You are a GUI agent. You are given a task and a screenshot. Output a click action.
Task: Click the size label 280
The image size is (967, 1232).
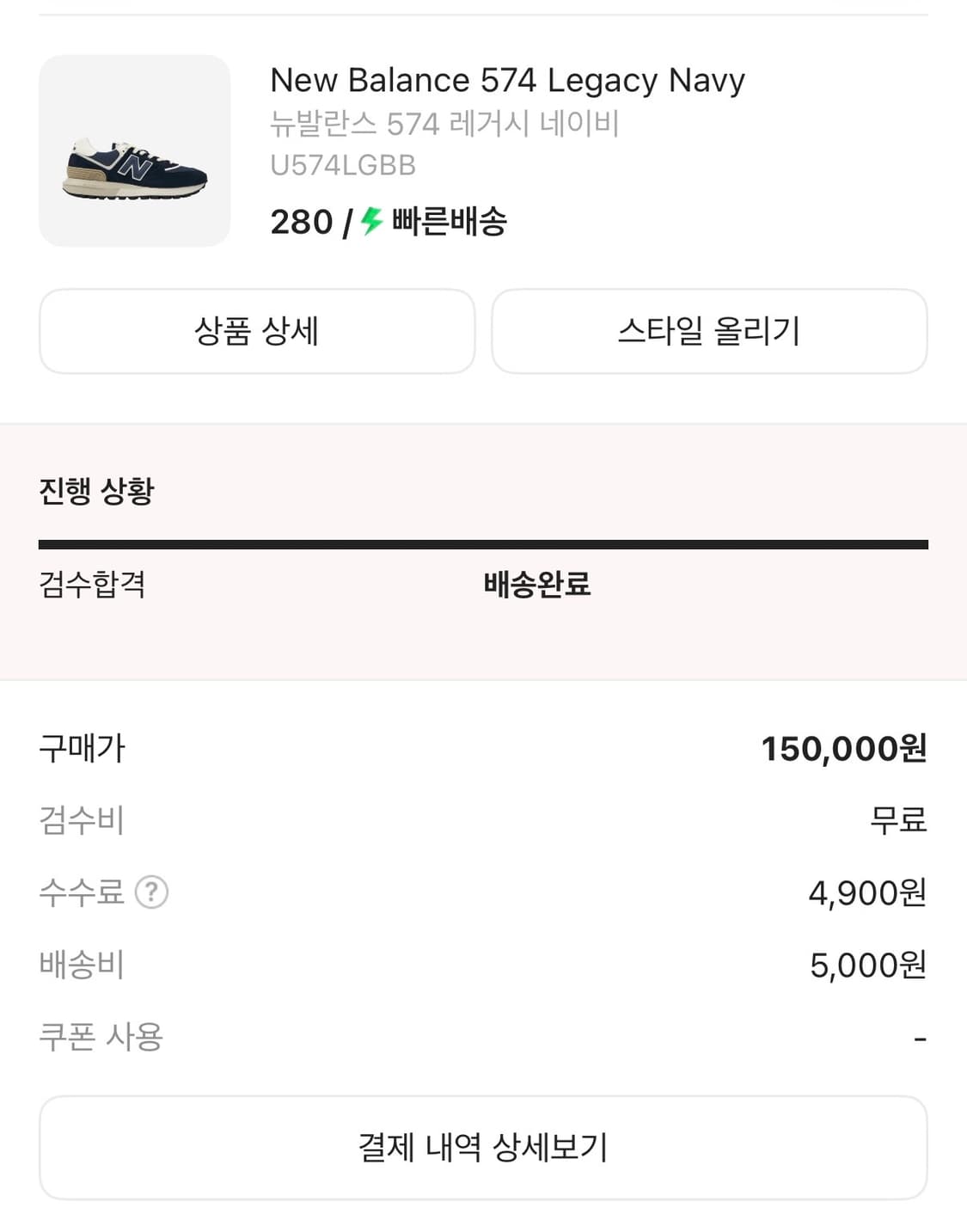tap(300, 223)
